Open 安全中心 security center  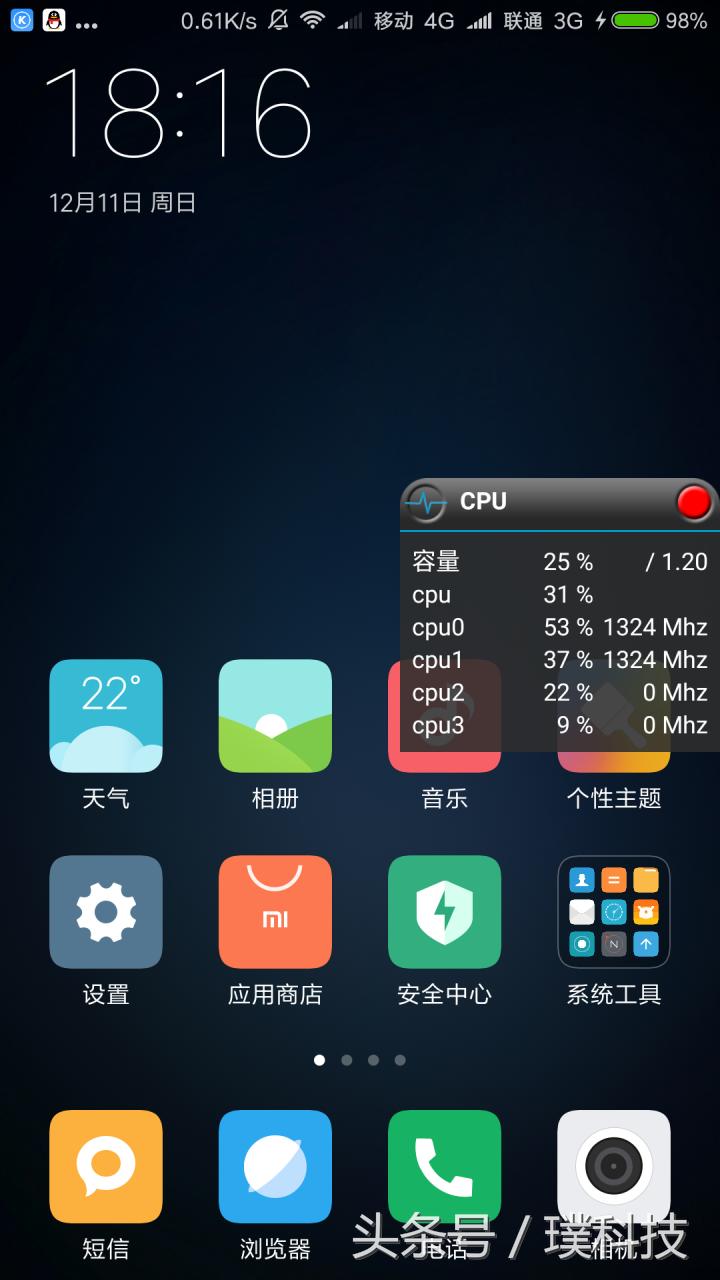tap(444, 912)
